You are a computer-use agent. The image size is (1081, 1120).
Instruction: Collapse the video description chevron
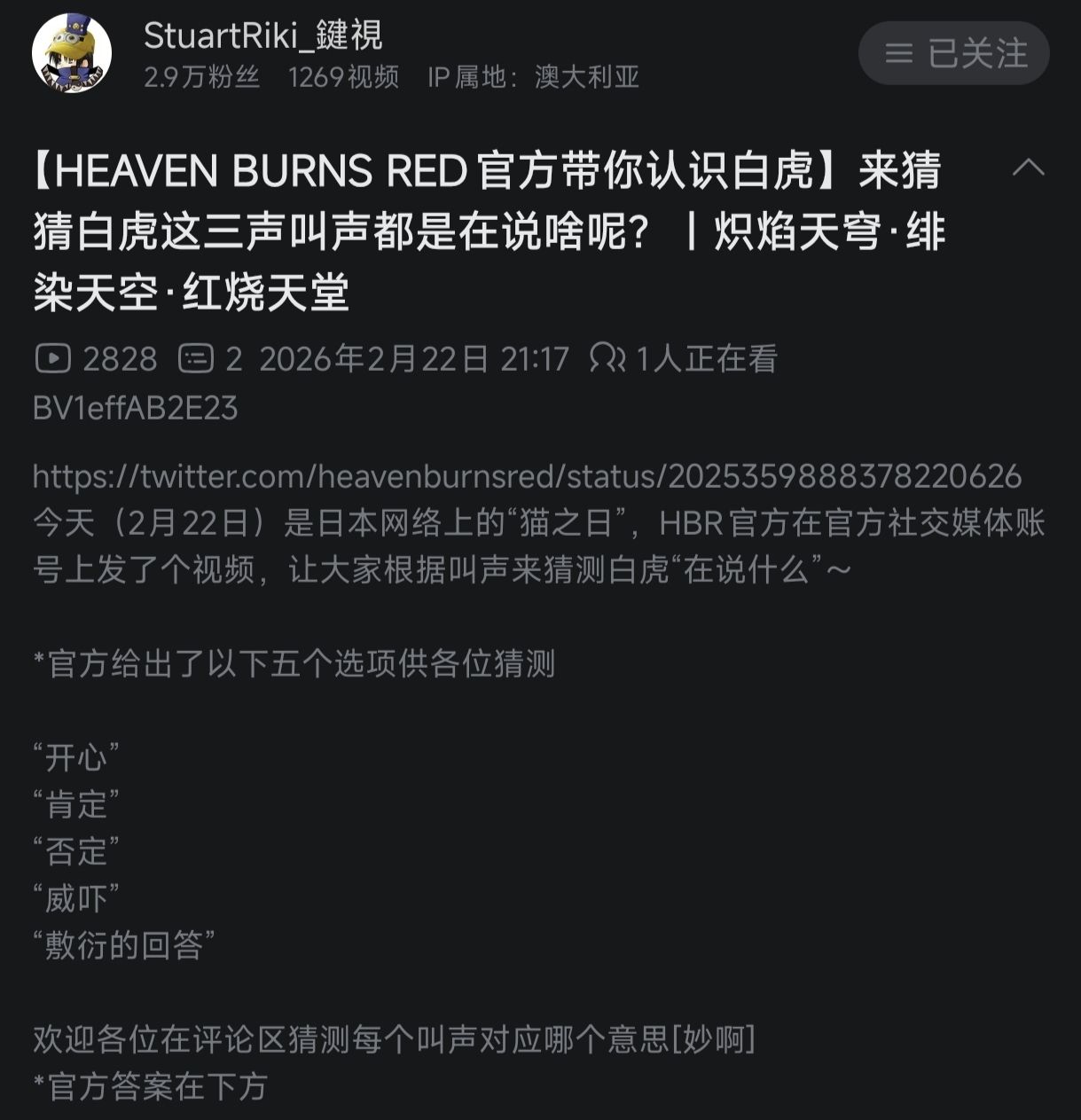(1029, 167)
